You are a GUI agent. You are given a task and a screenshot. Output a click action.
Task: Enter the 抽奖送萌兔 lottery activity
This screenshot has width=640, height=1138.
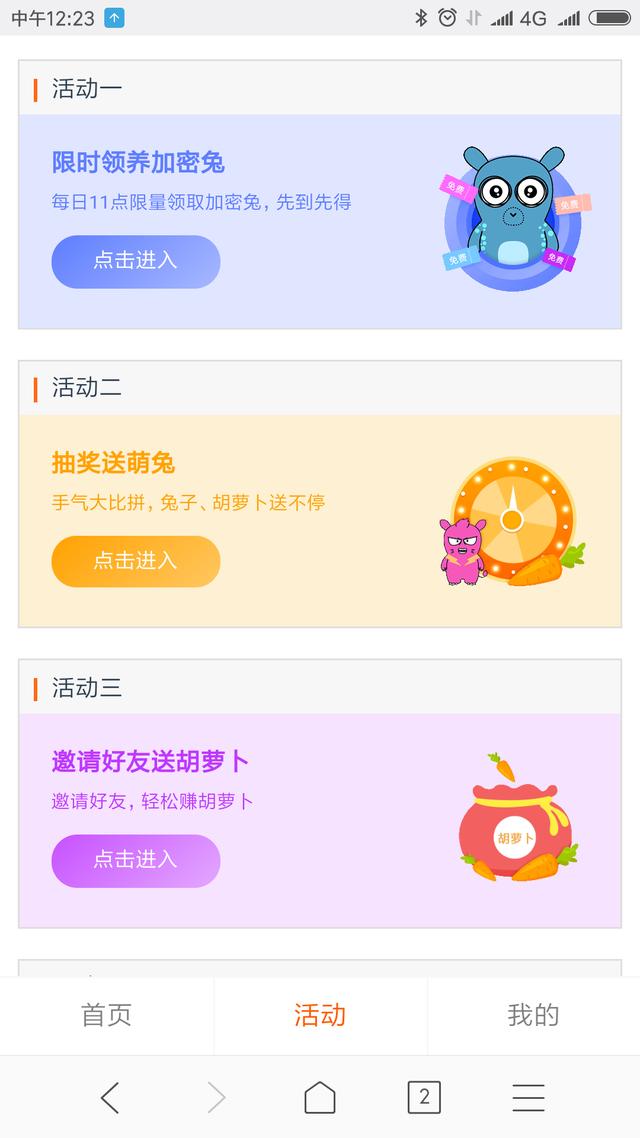pyautogui.click(x=136, y=561)
